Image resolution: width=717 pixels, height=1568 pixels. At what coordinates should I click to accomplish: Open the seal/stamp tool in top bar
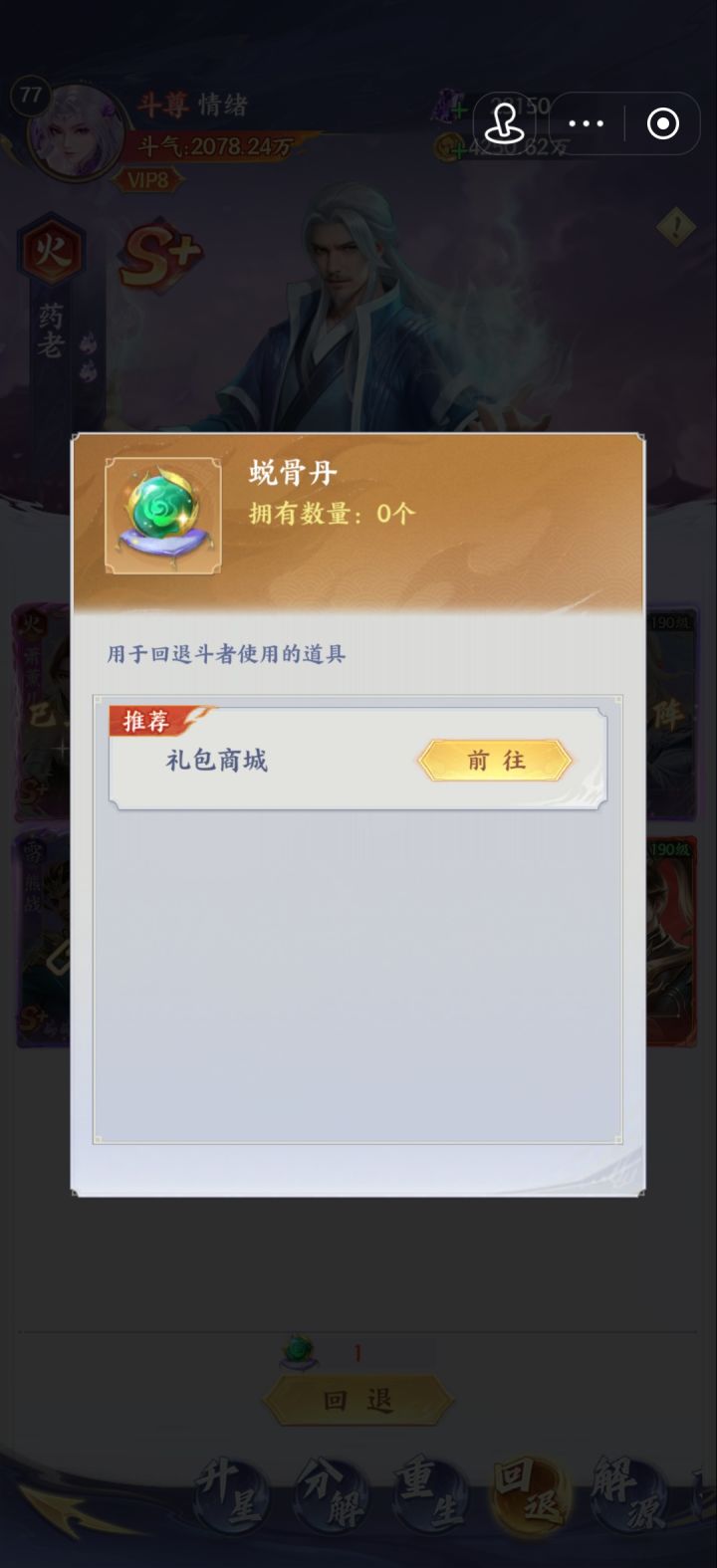coord(505,122)
